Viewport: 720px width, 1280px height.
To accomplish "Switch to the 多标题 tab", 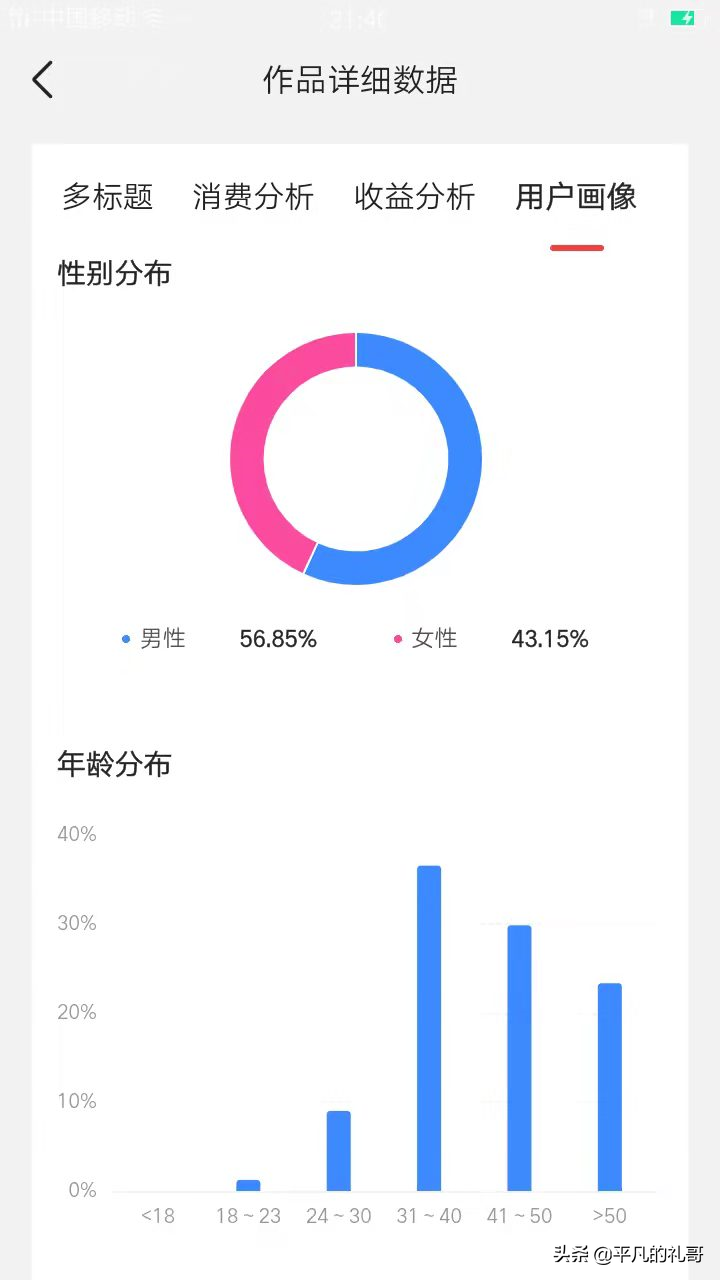I will [107, 197].
